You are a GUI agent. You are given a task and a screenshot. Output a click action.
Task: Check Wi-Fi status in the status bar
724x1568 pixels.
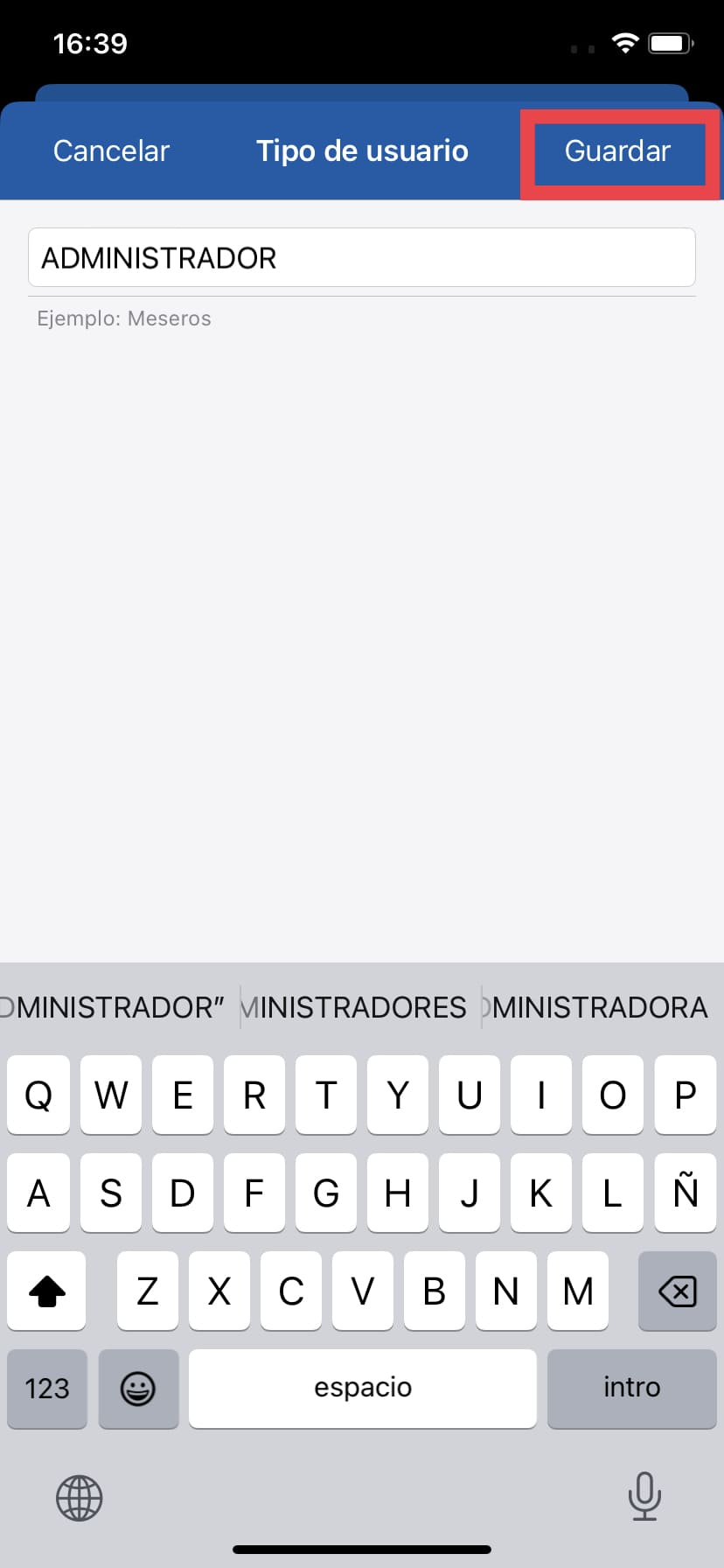click(x=624, y=43)
